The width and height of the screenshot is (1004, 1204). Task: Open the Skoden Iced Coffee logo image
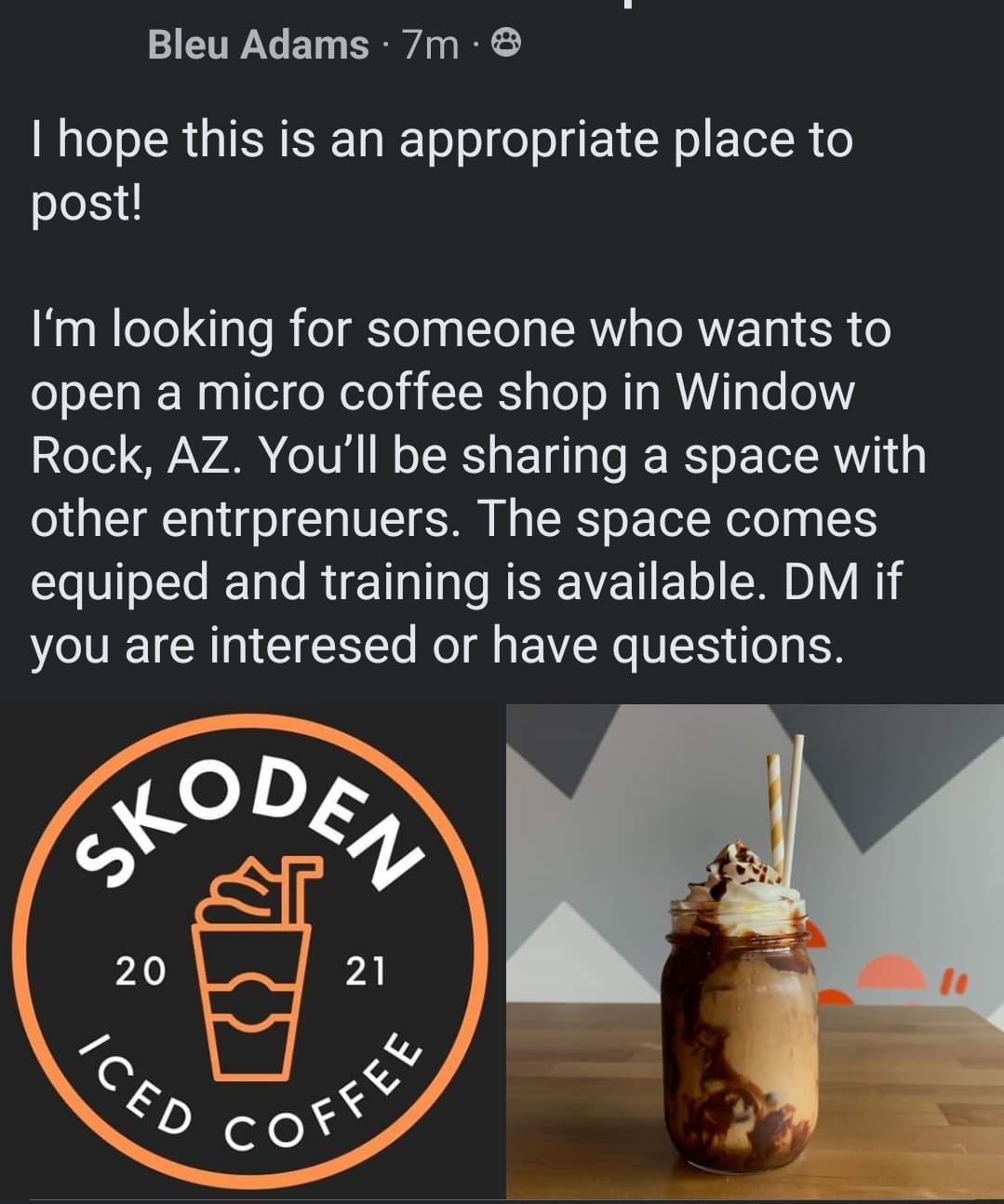click(251, 951)
